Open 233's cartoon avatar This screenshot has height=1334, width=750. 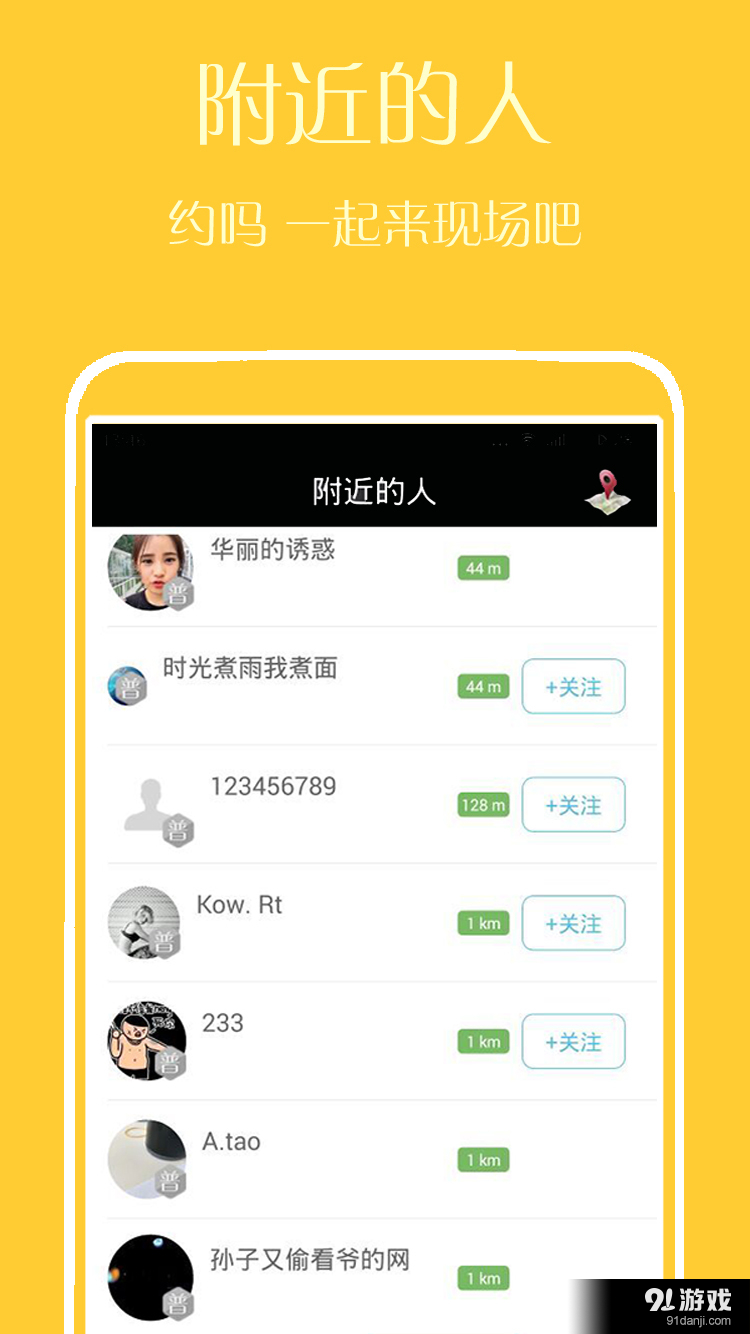click(x=148, y=1041)
